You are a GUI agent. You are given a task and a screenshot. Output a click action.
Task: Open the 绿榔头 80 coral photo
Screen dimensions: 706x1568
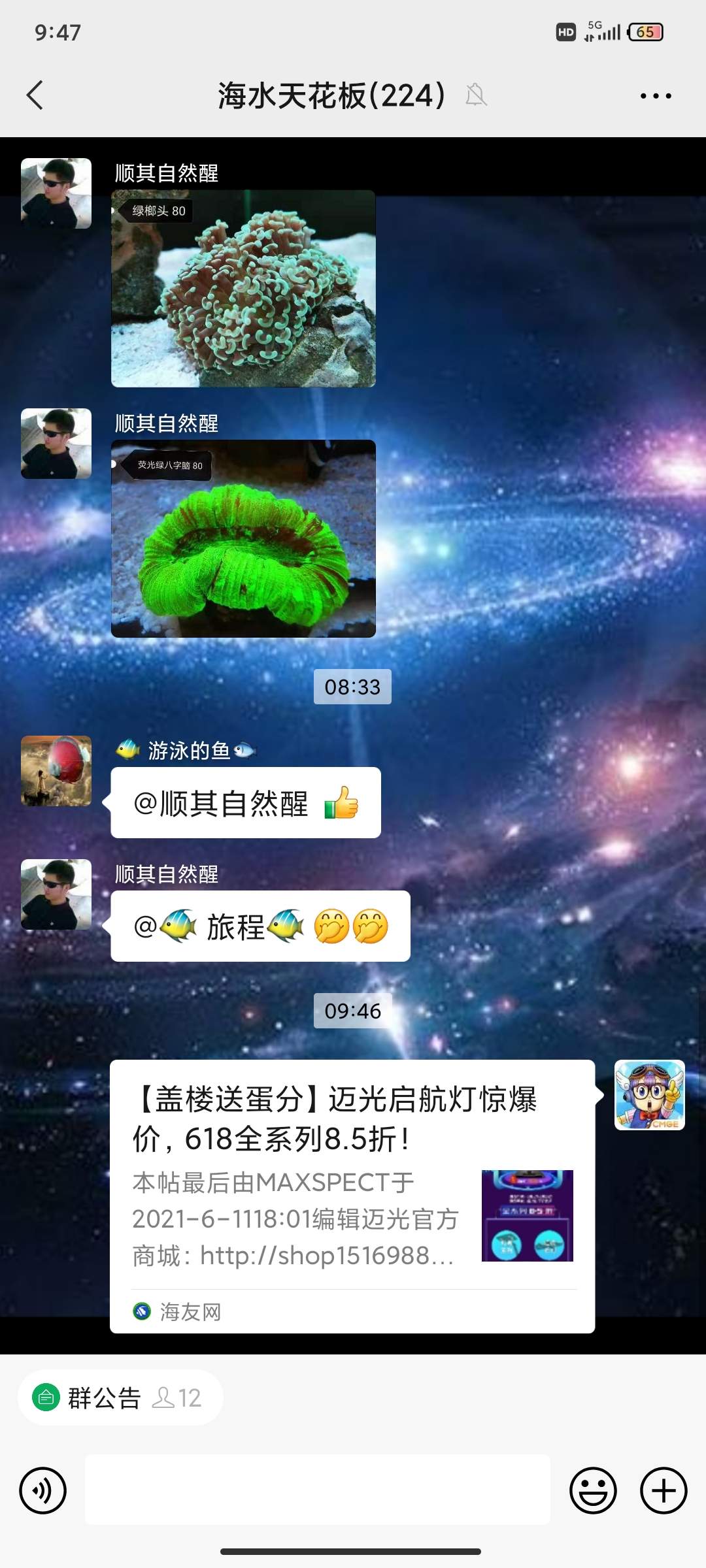click(x=243, y=288)
